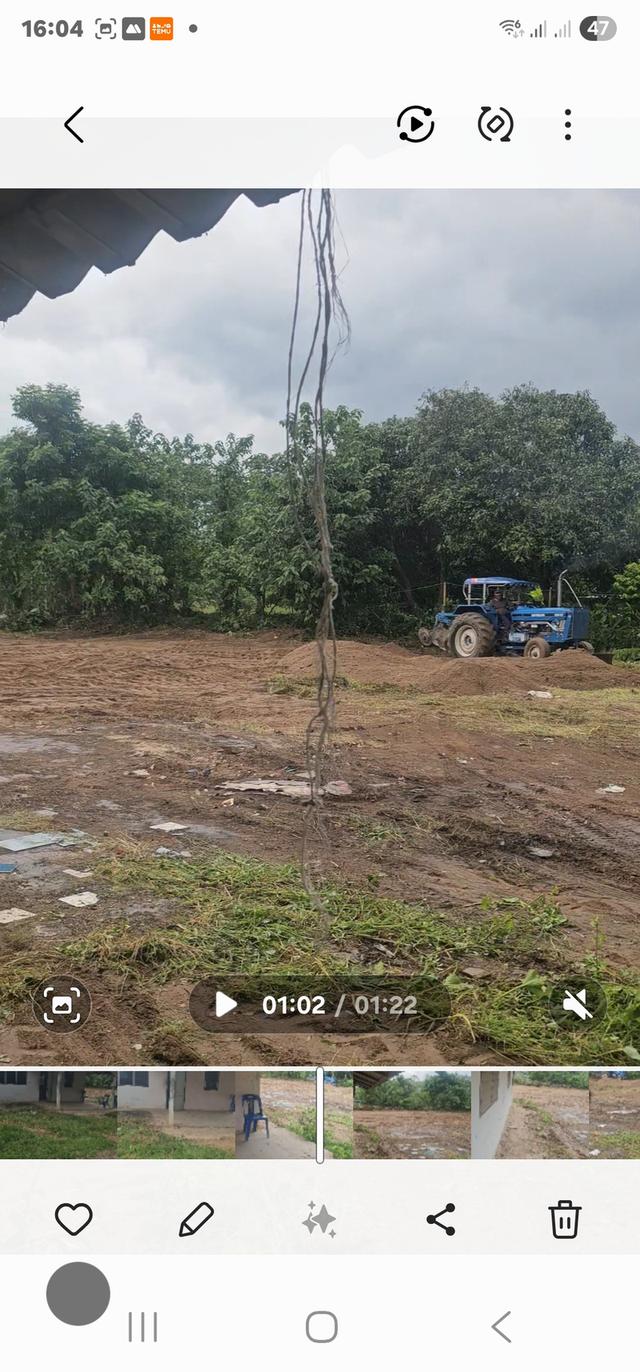This screenshot has height=1372, width=640.
Task: Go back using the top-left arrow
Action: coord(74,125)
